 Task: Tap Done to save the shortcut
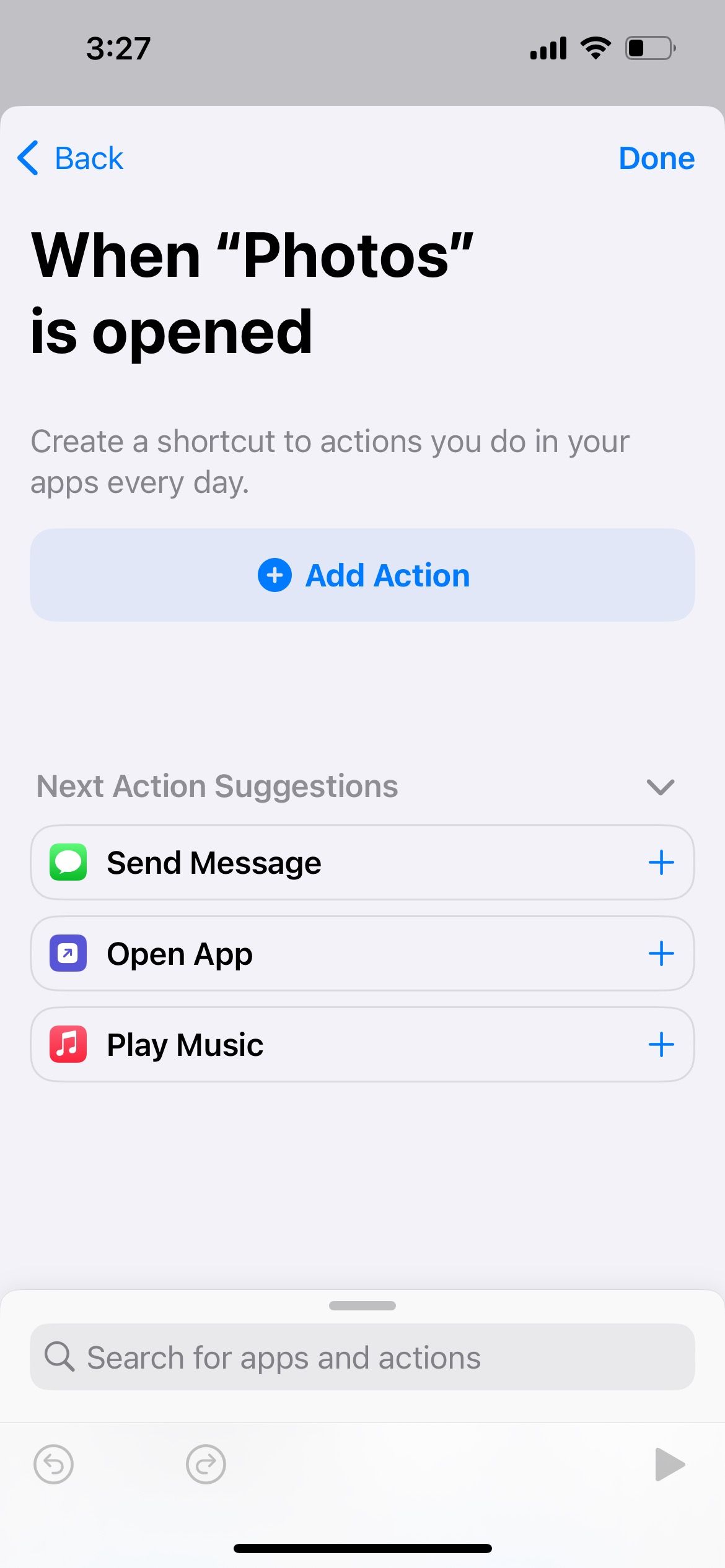657,158
